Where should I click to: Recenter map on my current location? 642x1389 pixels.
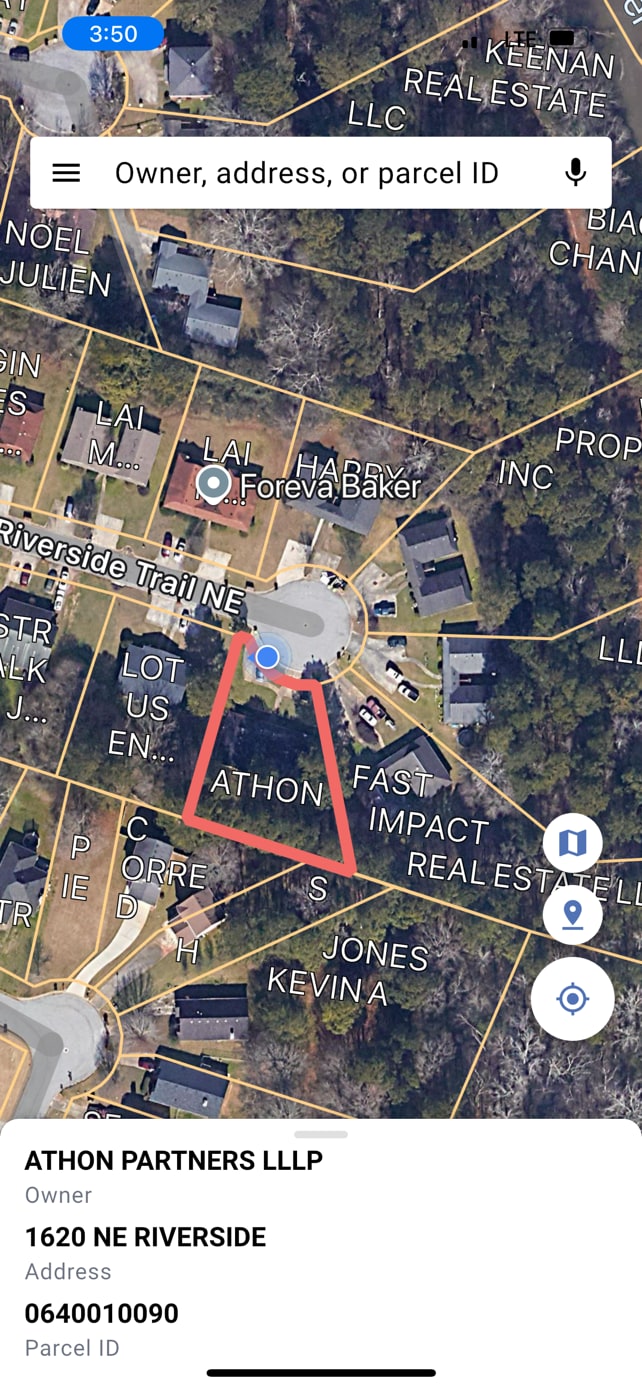coord(572,998)
